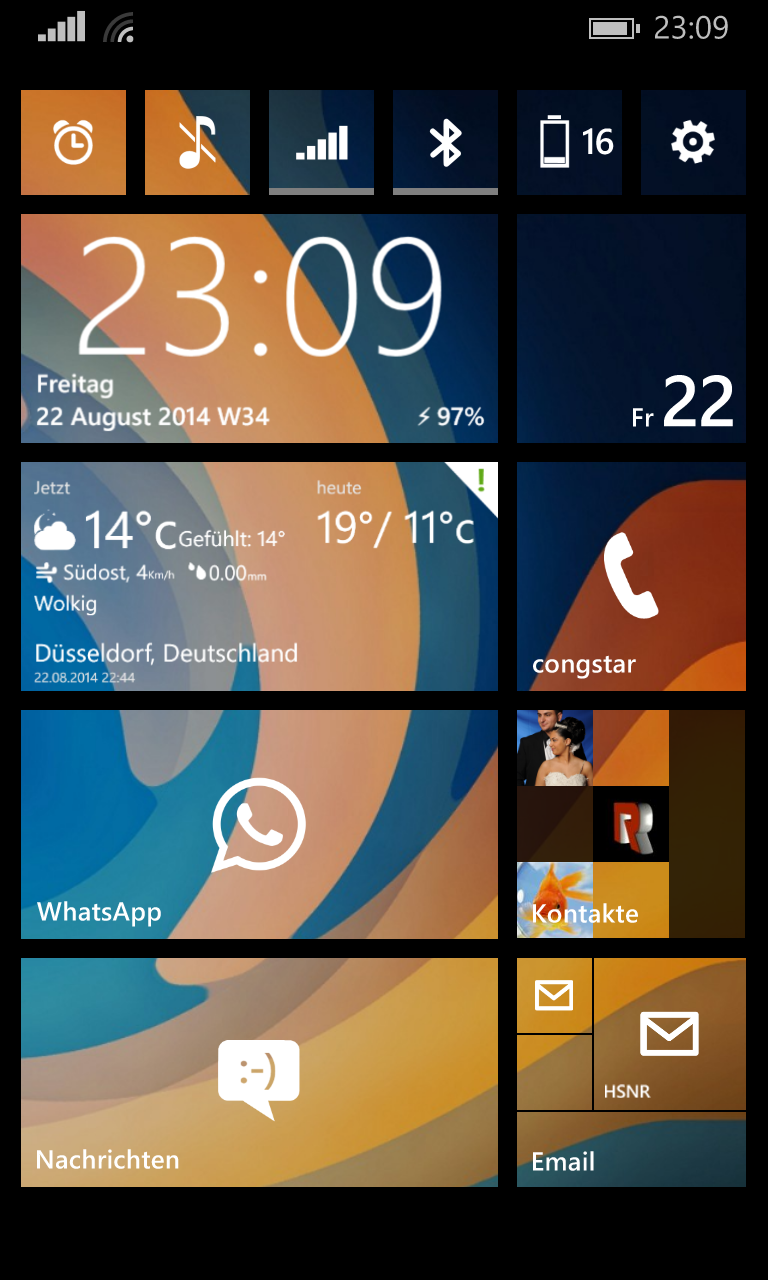This screenshot has width=768, height=1280.
Task: Open the congstar phone tile
Action: tap(631, 576)
